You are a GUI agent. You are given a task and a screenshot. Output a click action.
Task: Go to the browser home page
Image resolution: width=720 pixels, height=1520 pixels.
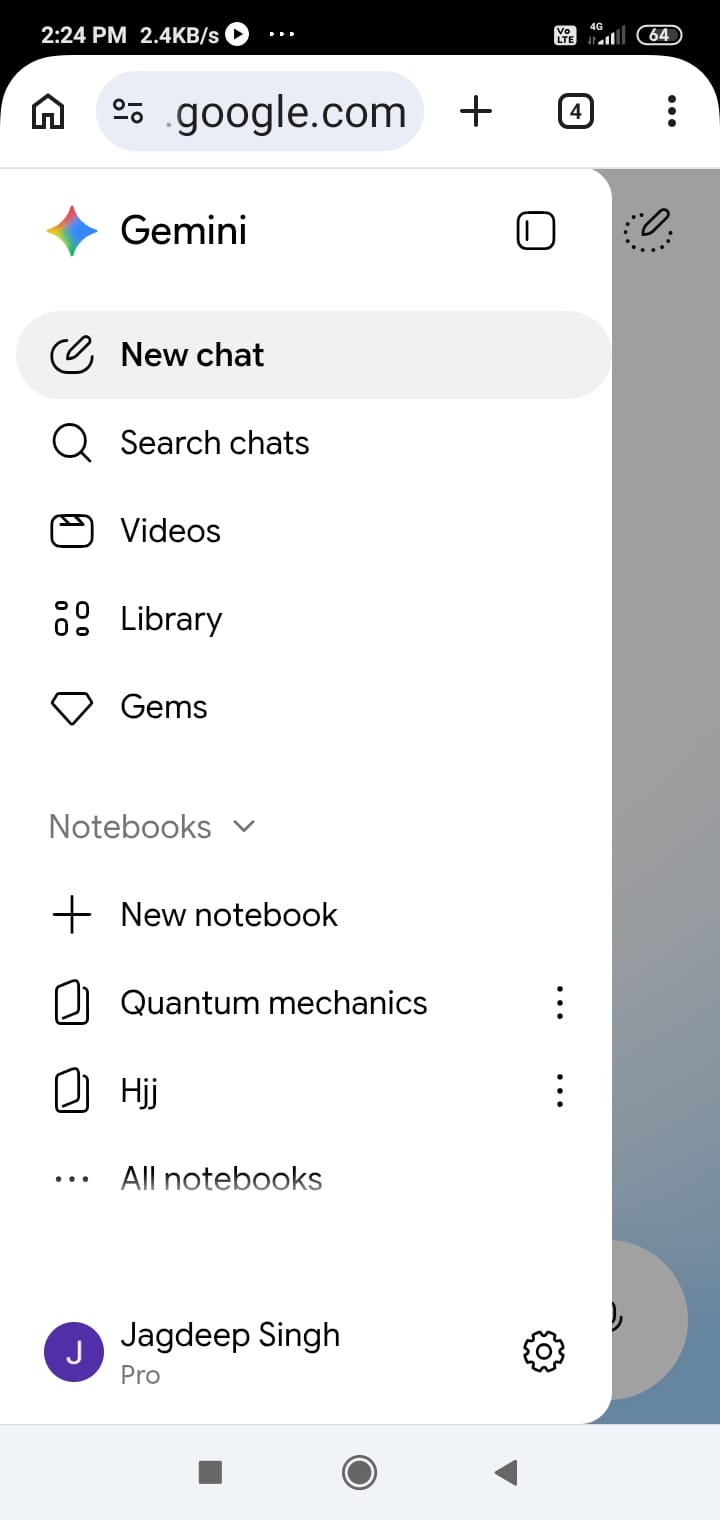tap(48, 111)
